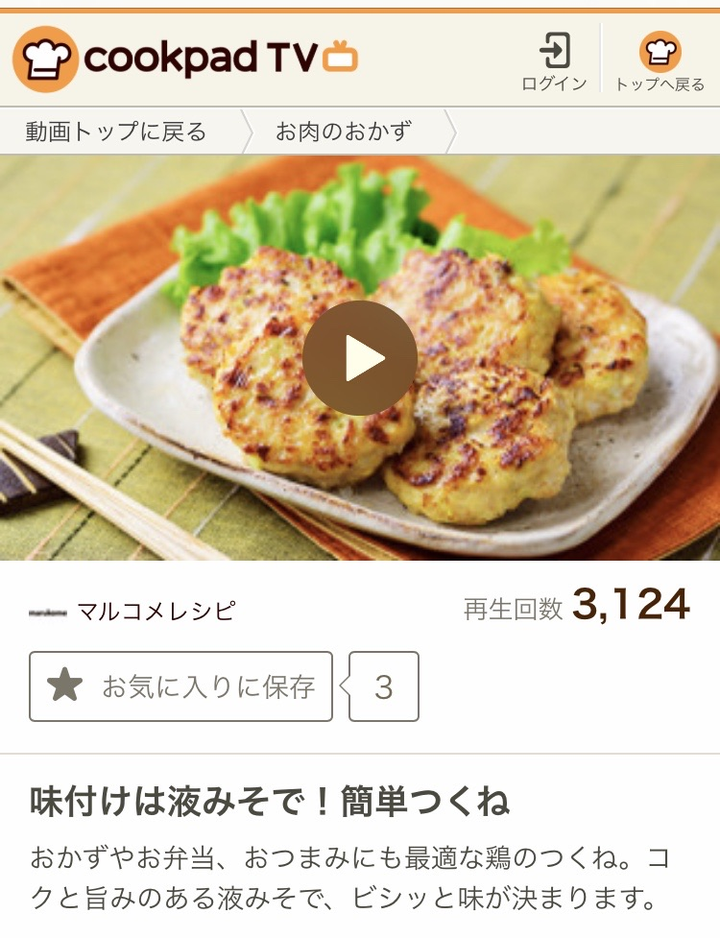Open the マルコメレシピ channel

pos(156,610)
